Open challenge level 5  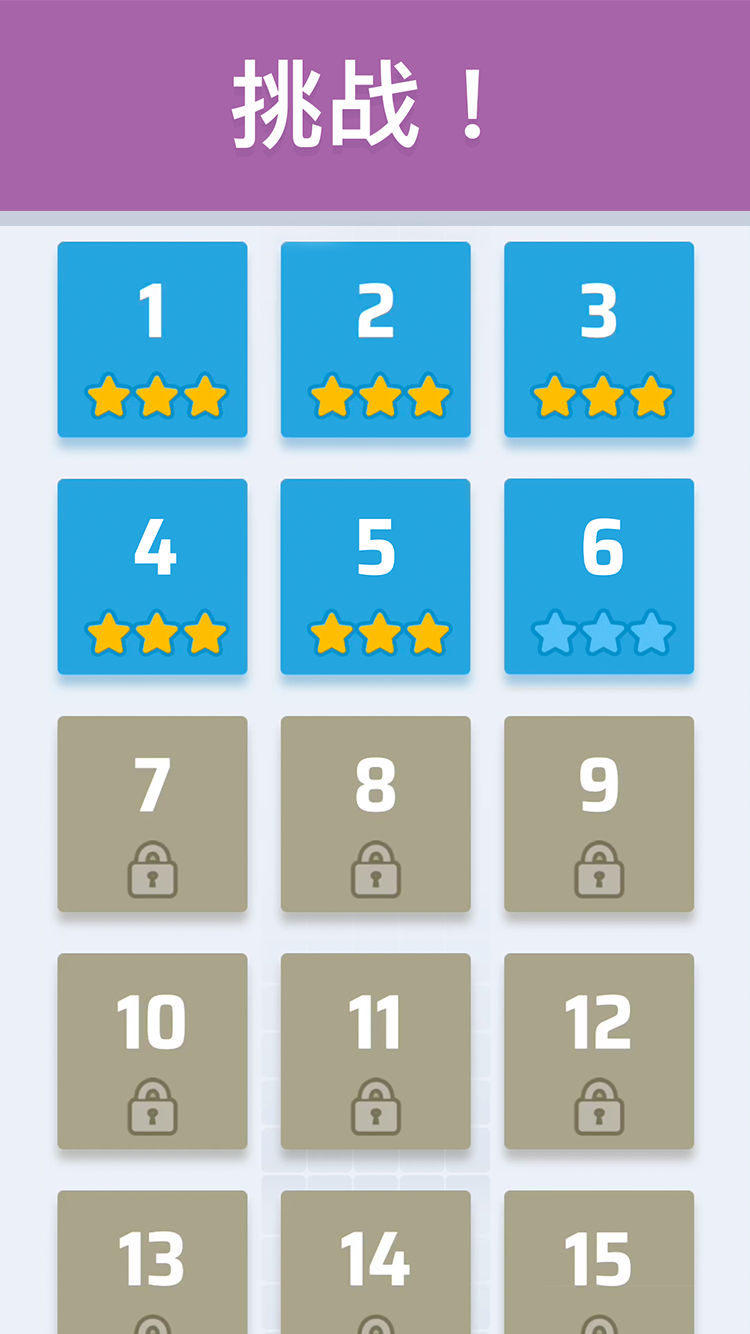tap(375, 576)
